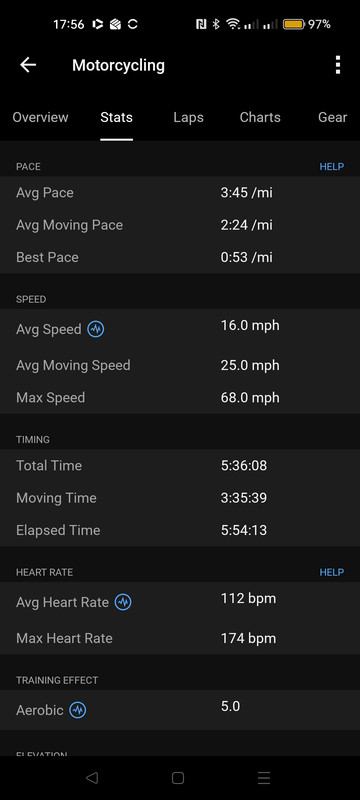Tap the chart icon beside Avg Speed

pyautogui.click(x=95, y=329)
